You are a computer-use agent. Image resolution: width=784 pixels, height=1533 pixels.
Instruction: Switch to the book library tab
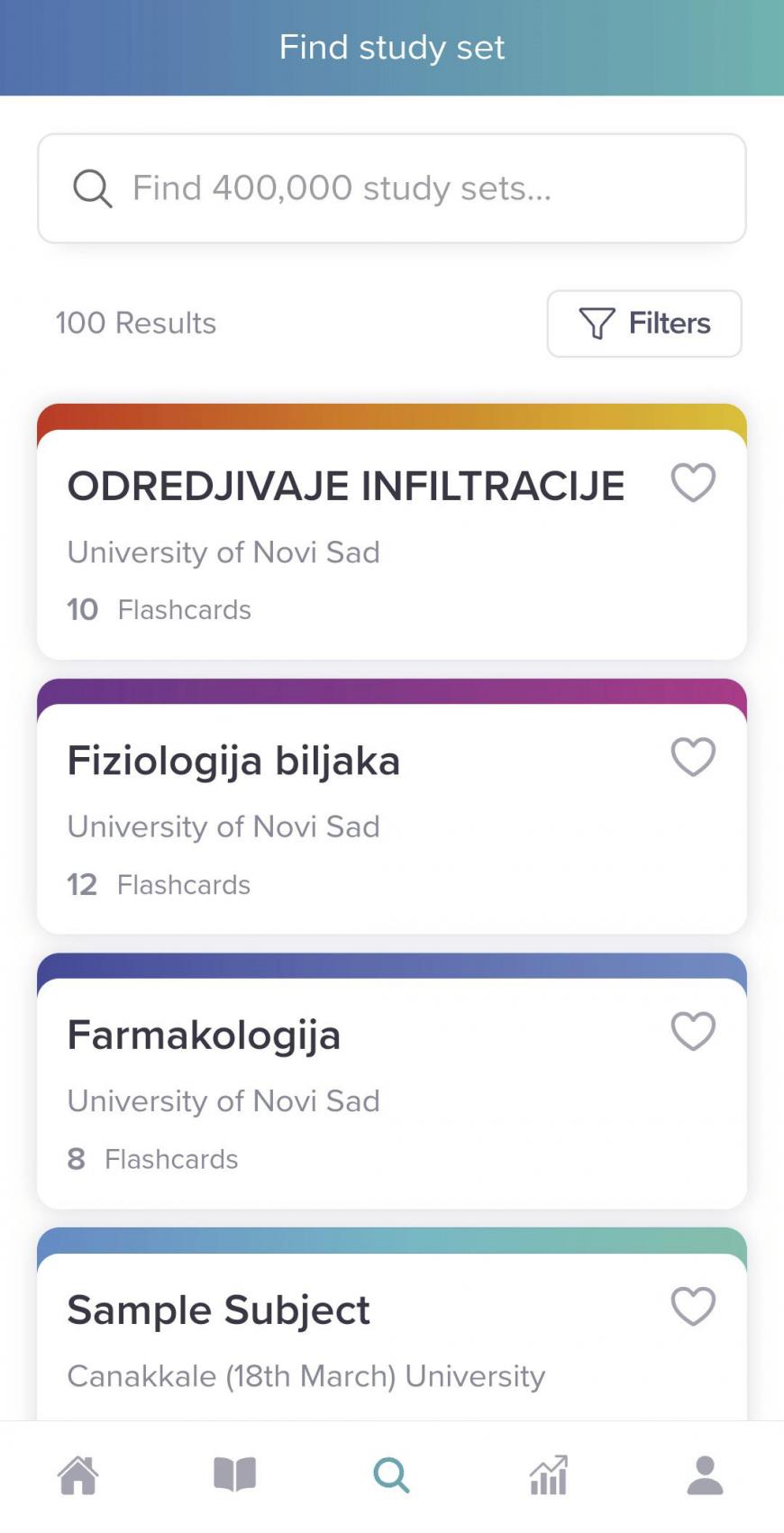coord(235,1475)
